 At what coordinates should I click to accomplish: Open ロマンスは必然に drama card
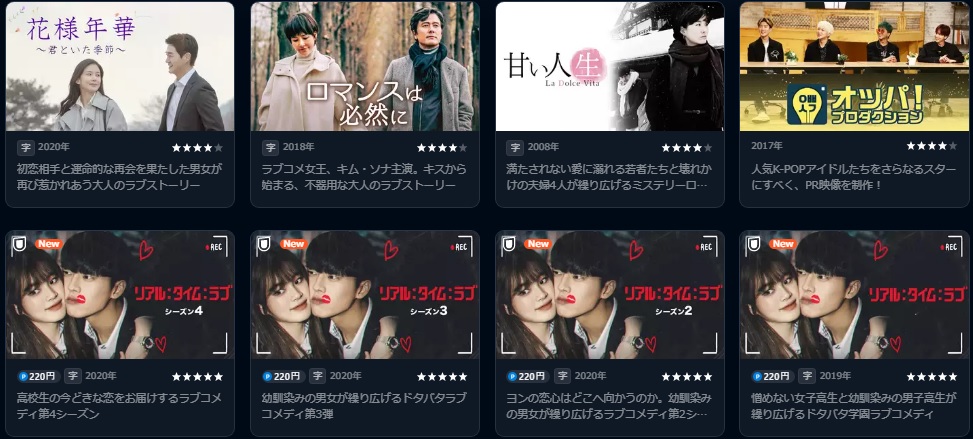pos(364,68)
